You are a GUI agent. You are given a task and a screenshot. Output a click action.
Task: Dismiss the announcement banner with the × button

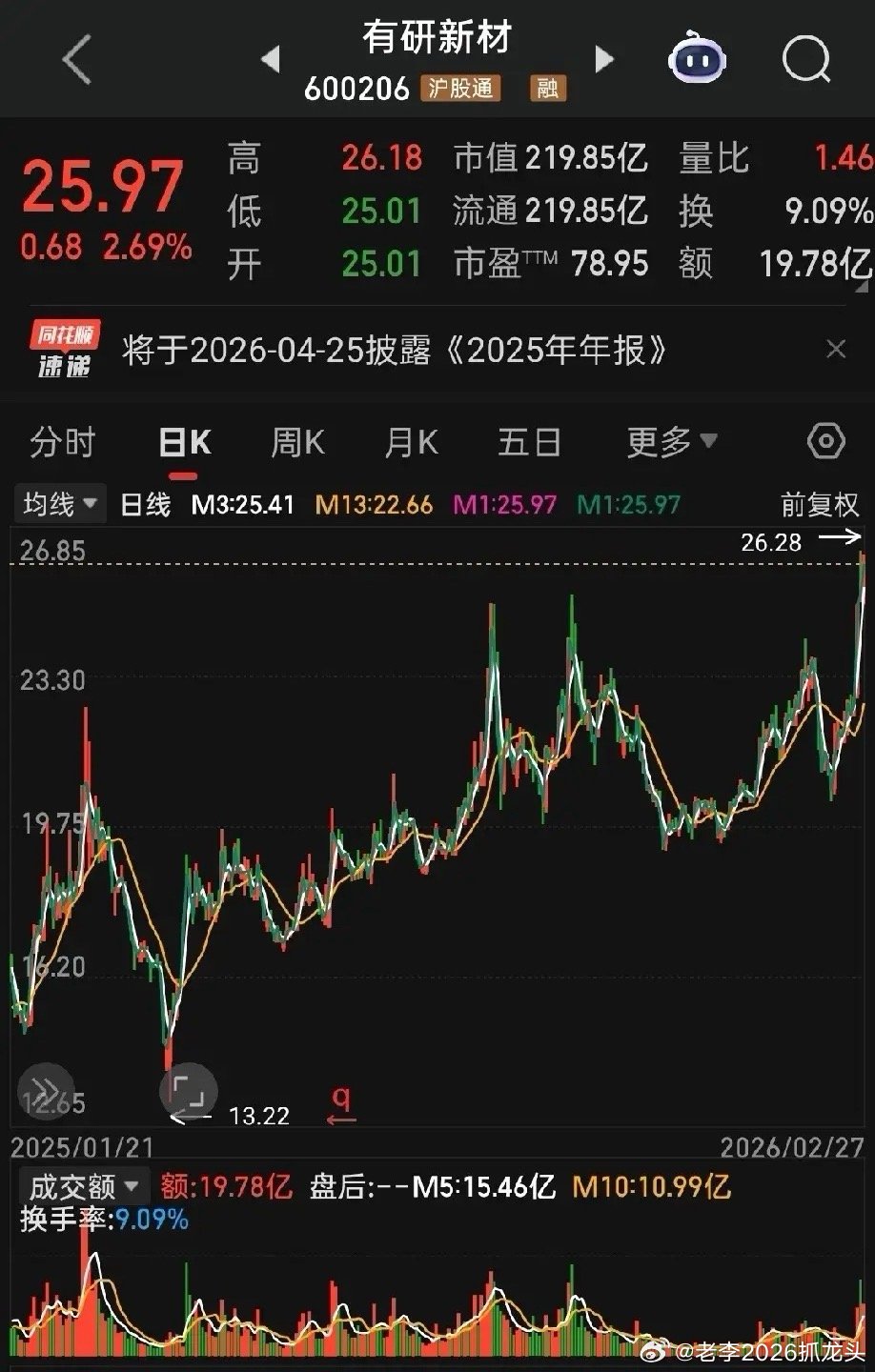click(838, 351)
